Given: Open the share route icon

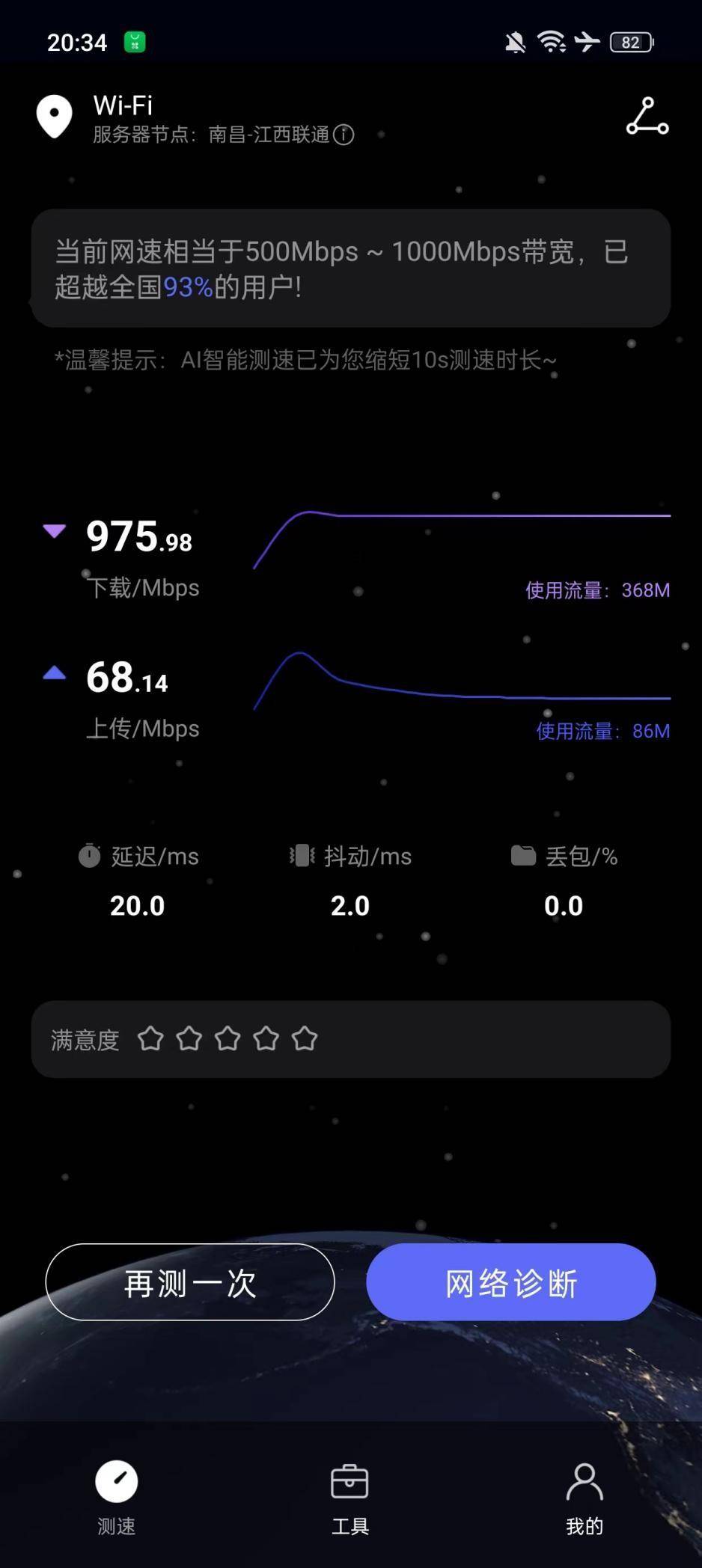Looking at the screenshot, I should (647, 117).
